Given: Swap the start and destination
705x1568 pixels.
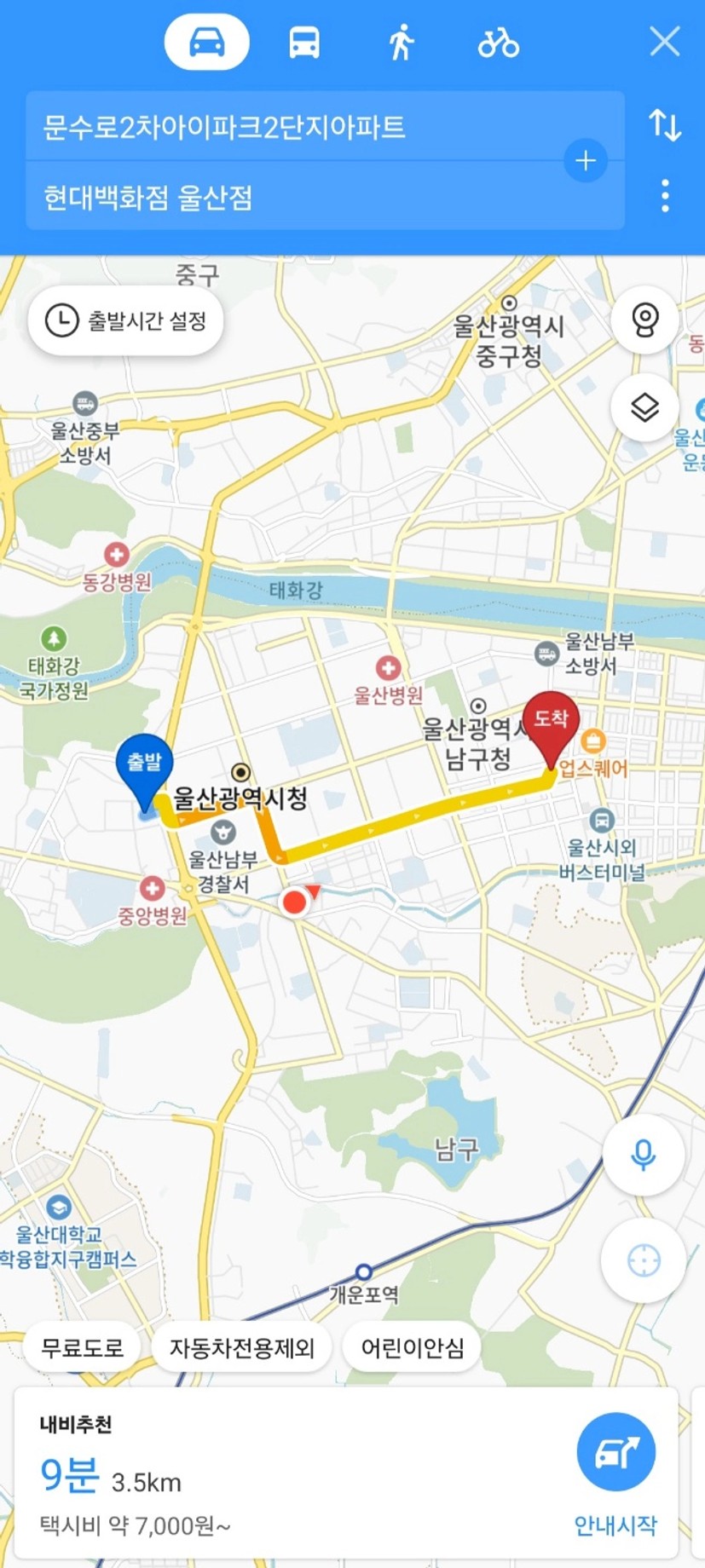Looking at the screenshot, I should coord(665,125).
